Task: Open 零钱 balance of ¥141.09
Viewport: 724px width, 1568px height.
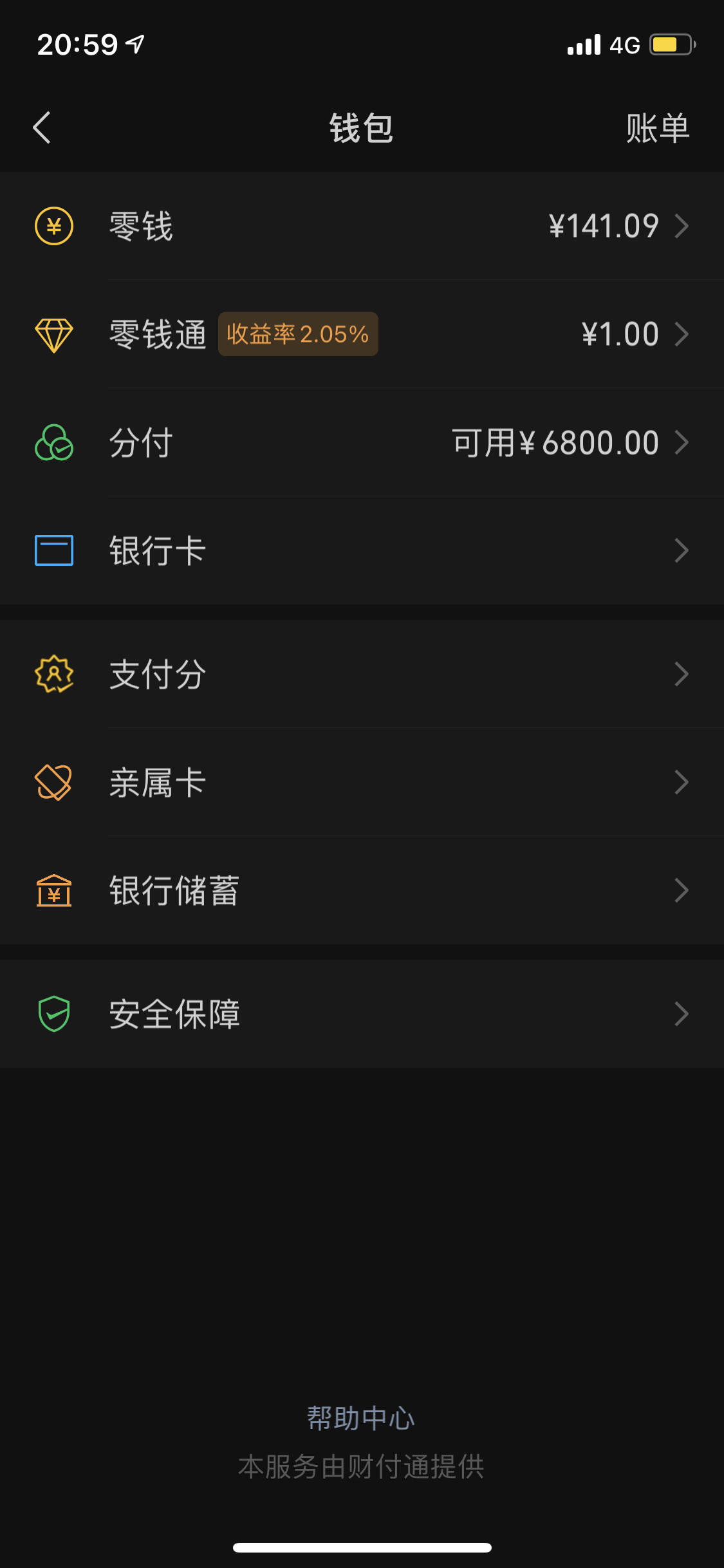Action: 362,226
